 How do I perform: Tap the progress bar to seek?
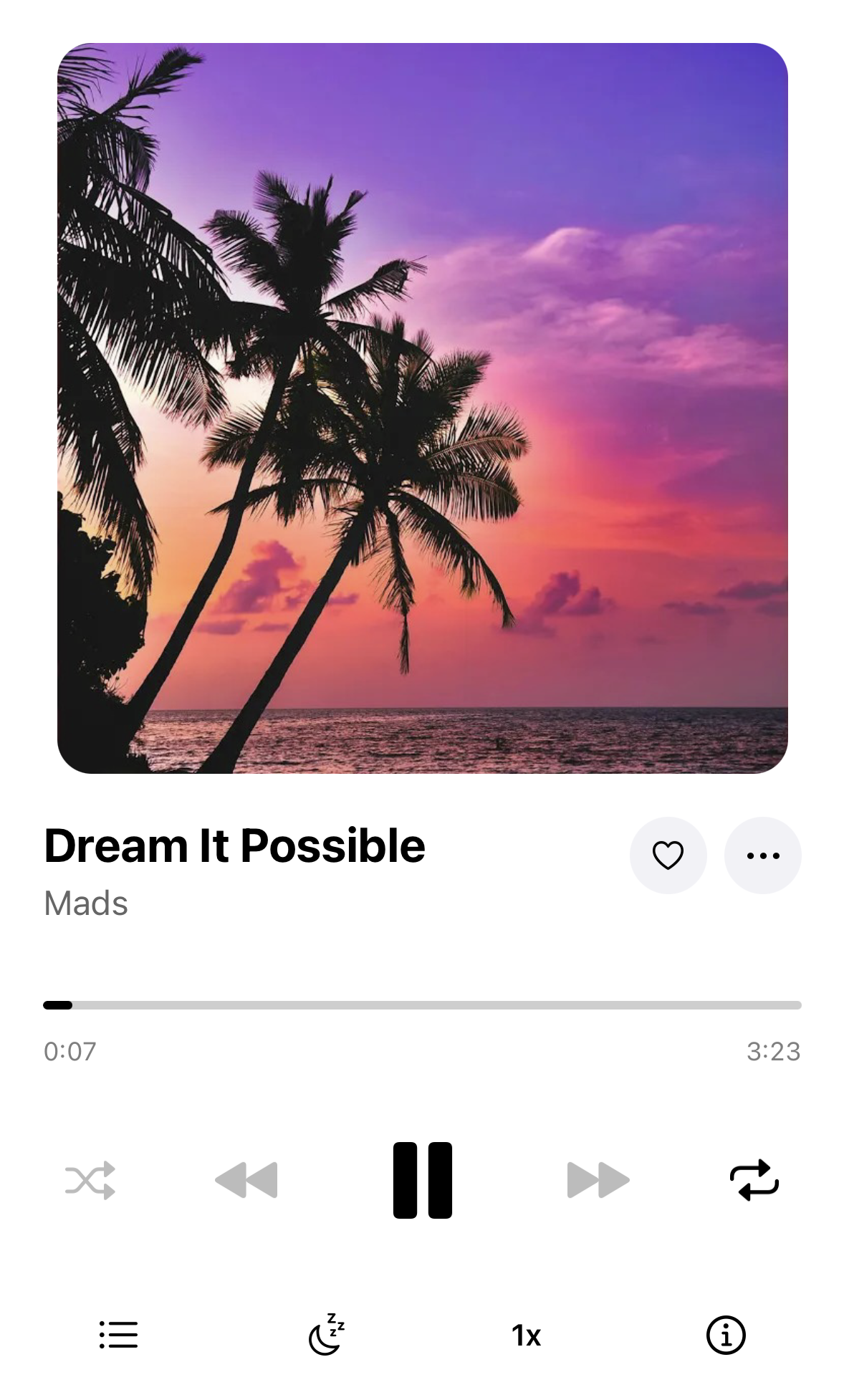[x=422, y=1005]
